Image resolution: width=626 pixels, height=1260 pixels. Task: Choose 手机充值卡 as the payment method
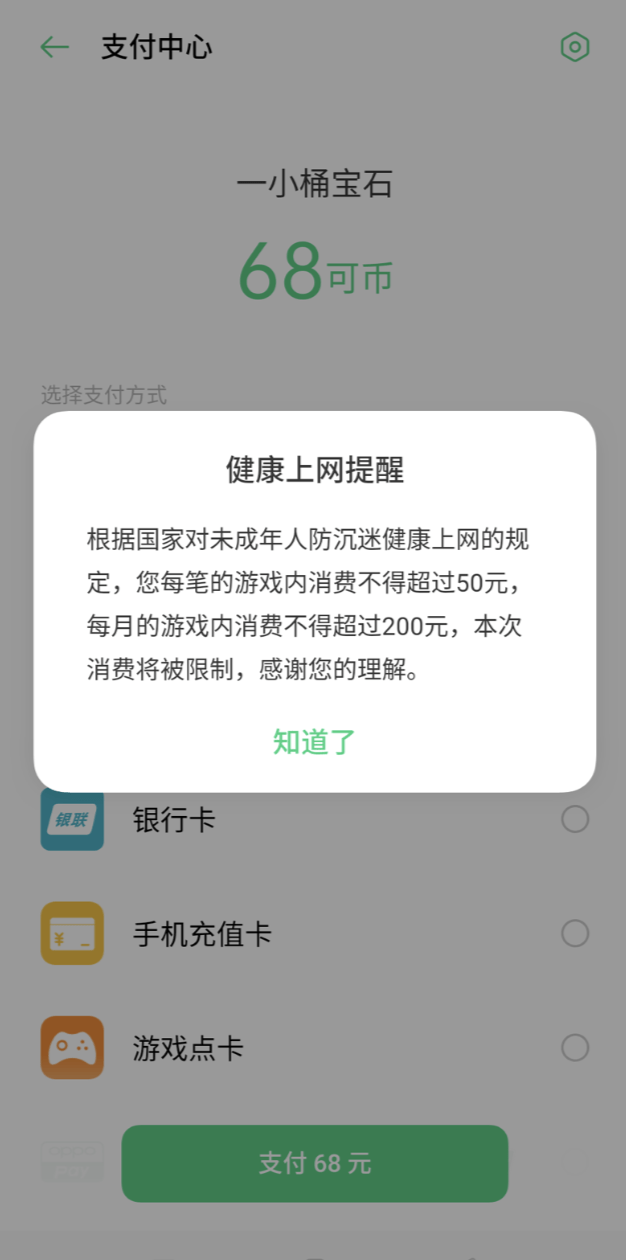pyautogui.click(x=574, y=934)
